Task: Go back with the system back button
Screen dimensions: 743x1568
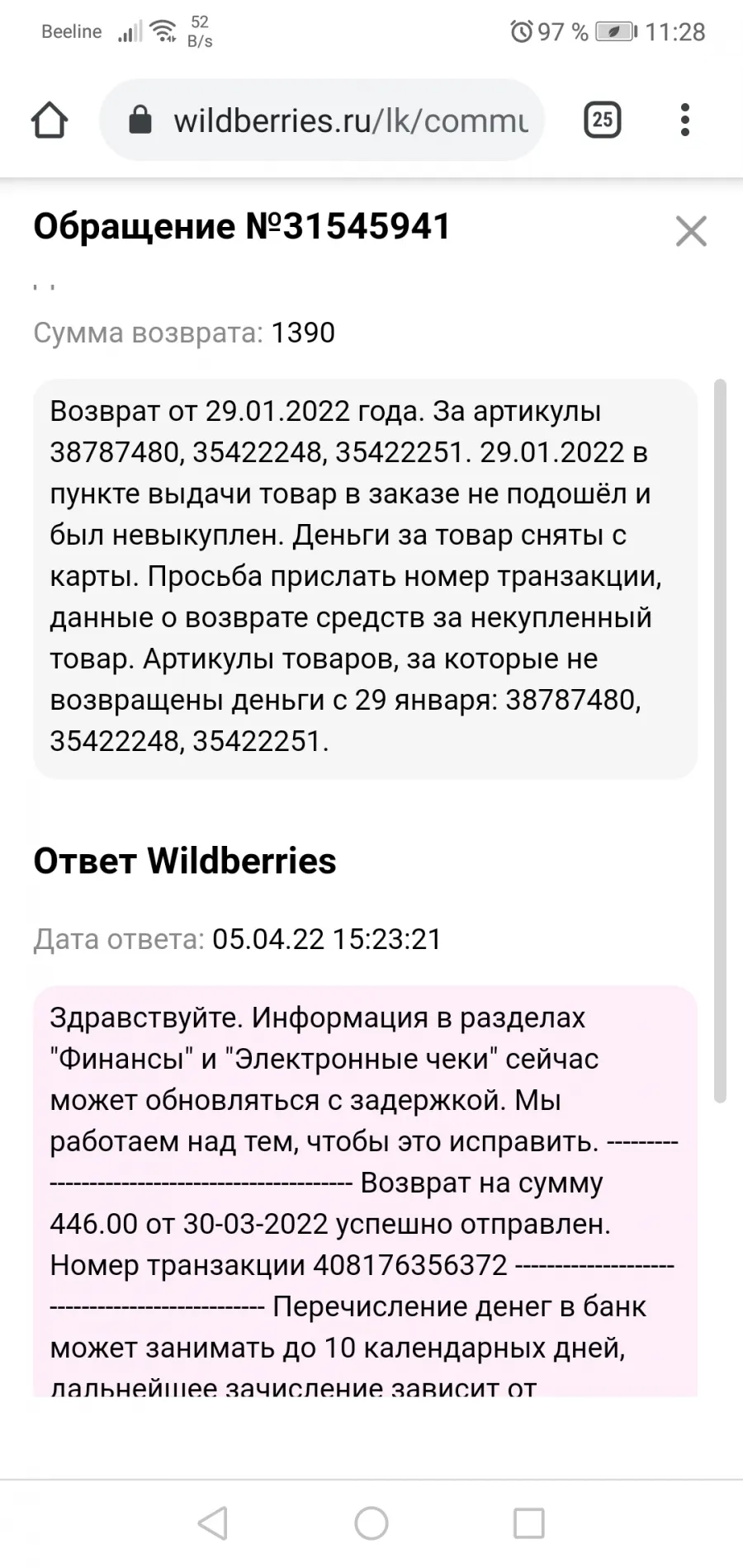Action: tap(213, 1523)
